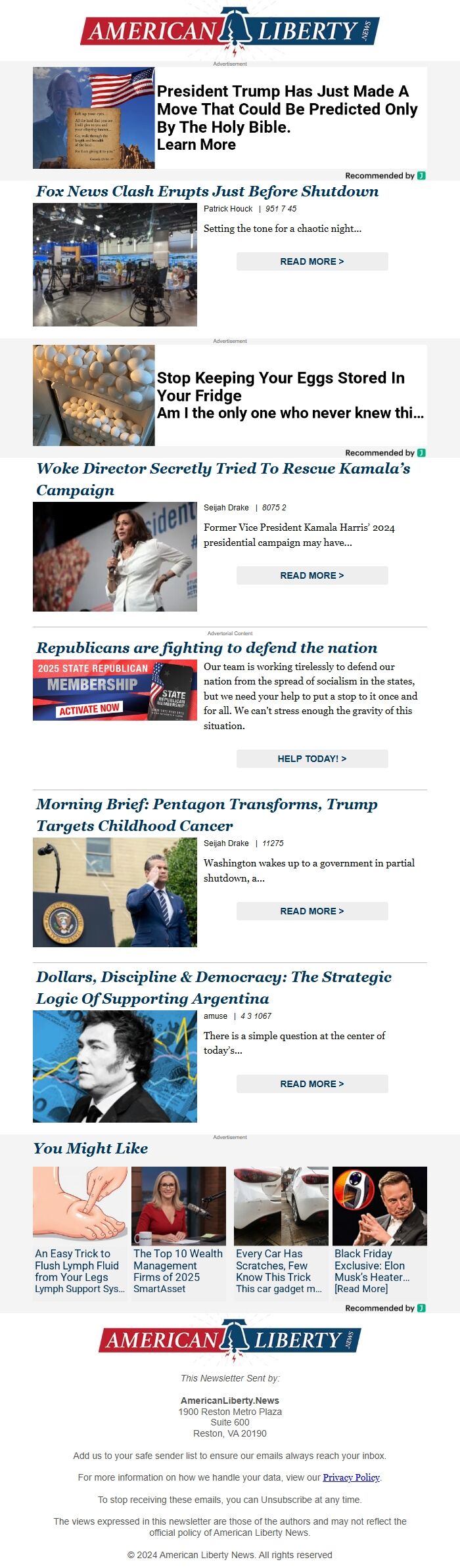The height and width of the screenshot is (1568, 460).
Task: Tap Read More under the Morning Brief story
Action: tap(312, 911)
